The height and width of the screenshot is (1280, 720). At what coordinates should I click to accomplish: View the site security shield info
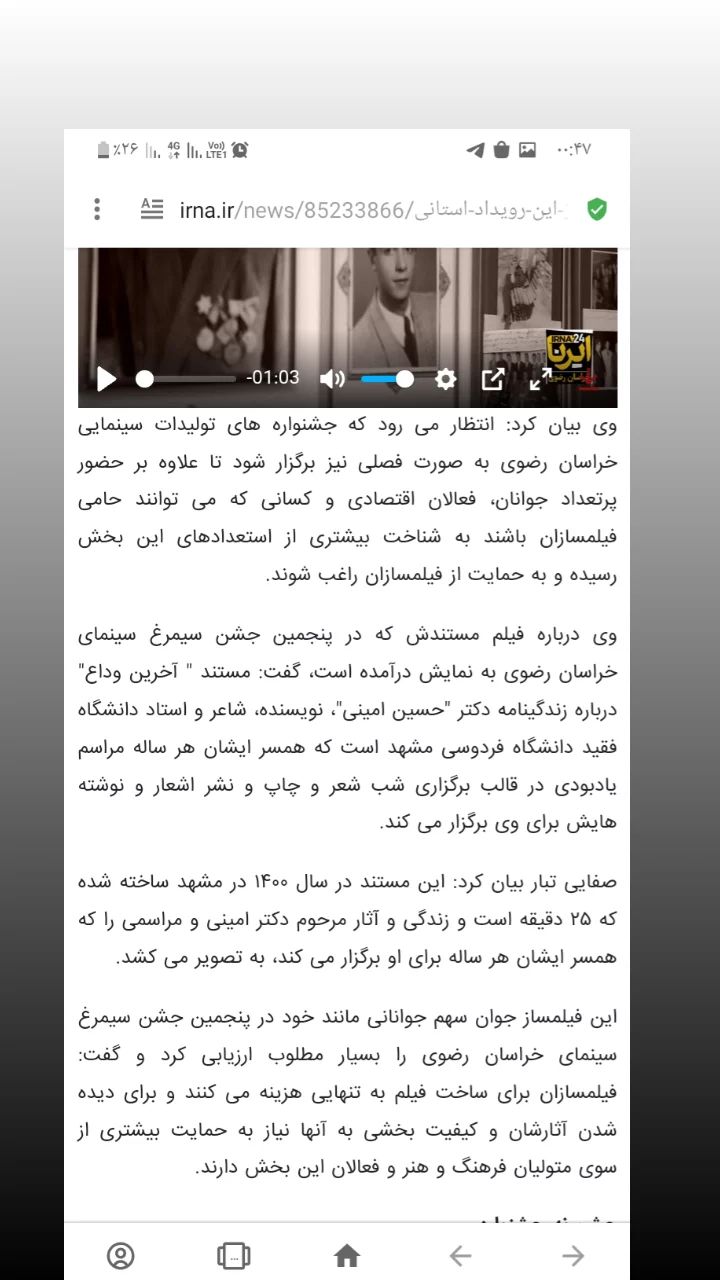[x=597, y=210]
